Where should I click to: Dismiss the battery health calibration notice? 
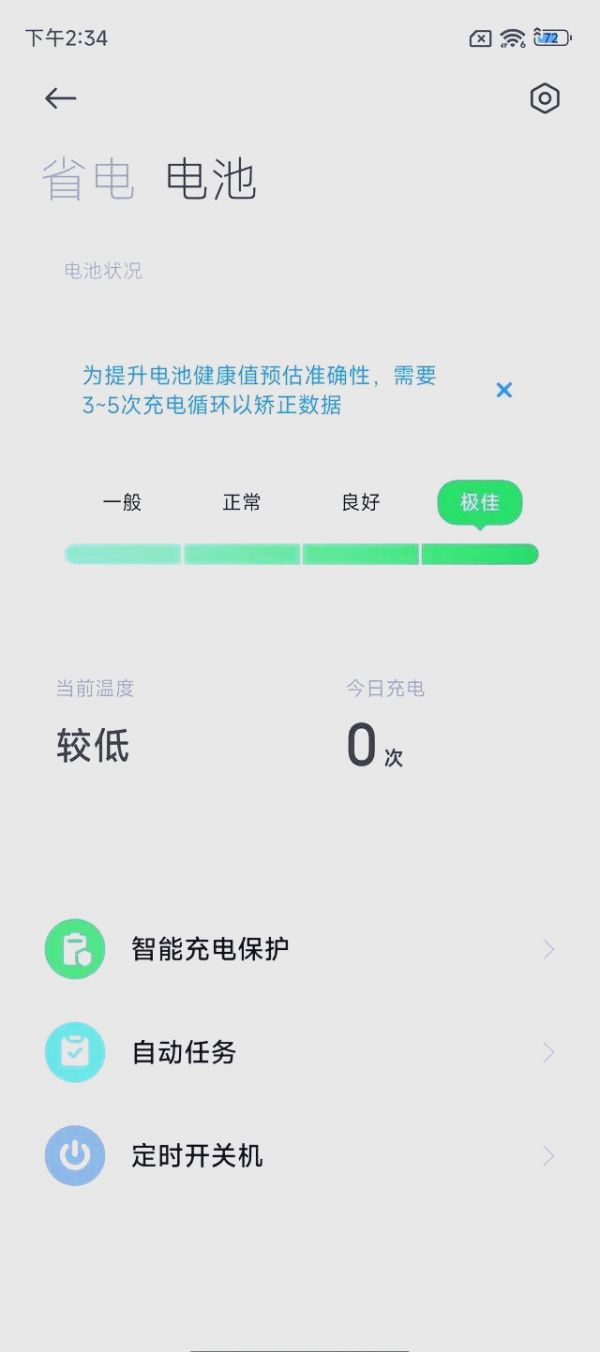504,390
